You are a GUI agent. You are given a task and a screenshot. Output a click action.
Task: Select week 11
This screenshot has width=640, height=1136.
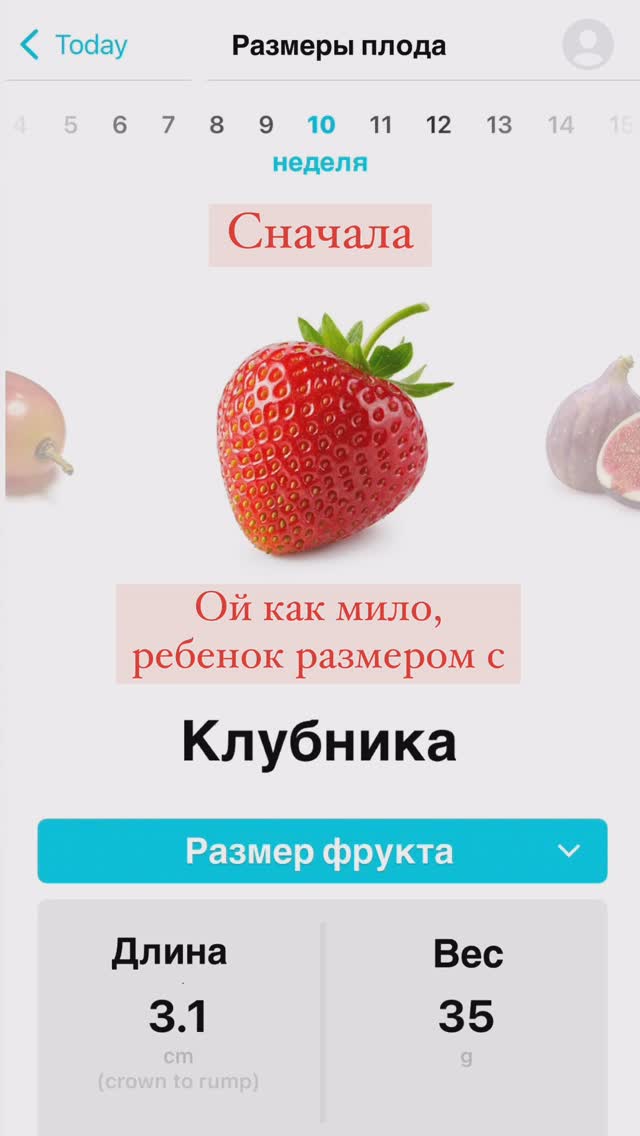[x=381, y=125]
